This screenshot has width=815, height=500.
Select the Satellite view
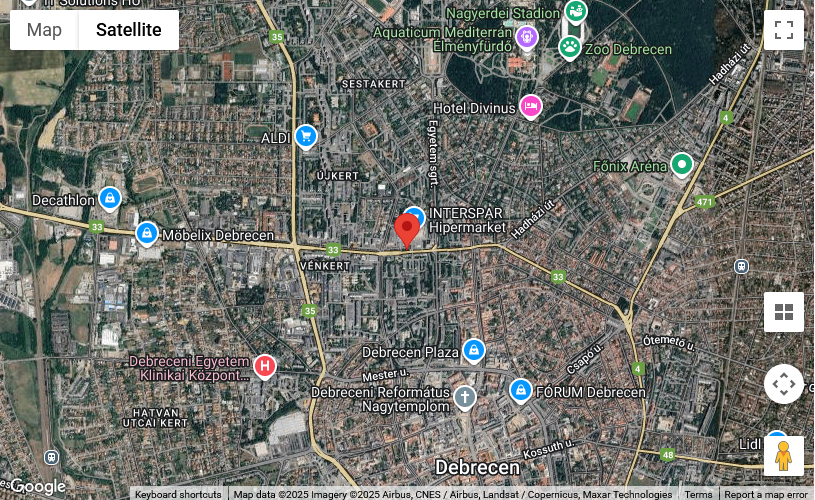(128, 30)
